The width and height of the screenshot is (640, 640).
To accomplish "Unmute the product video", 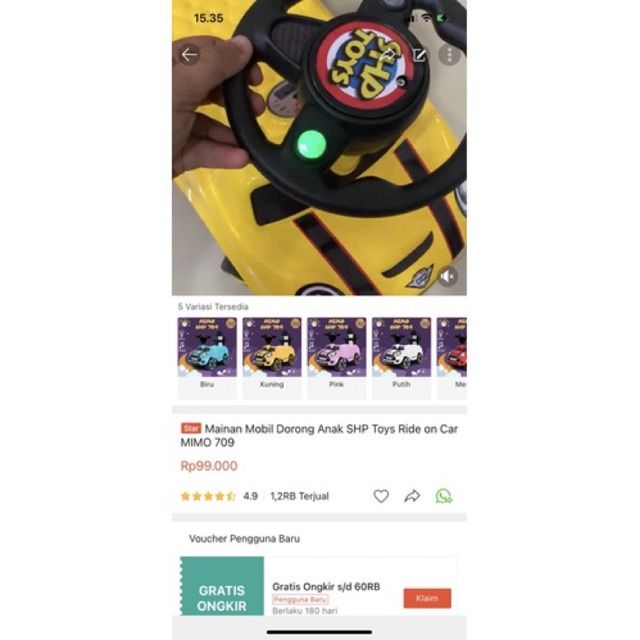I will point(448,276).
